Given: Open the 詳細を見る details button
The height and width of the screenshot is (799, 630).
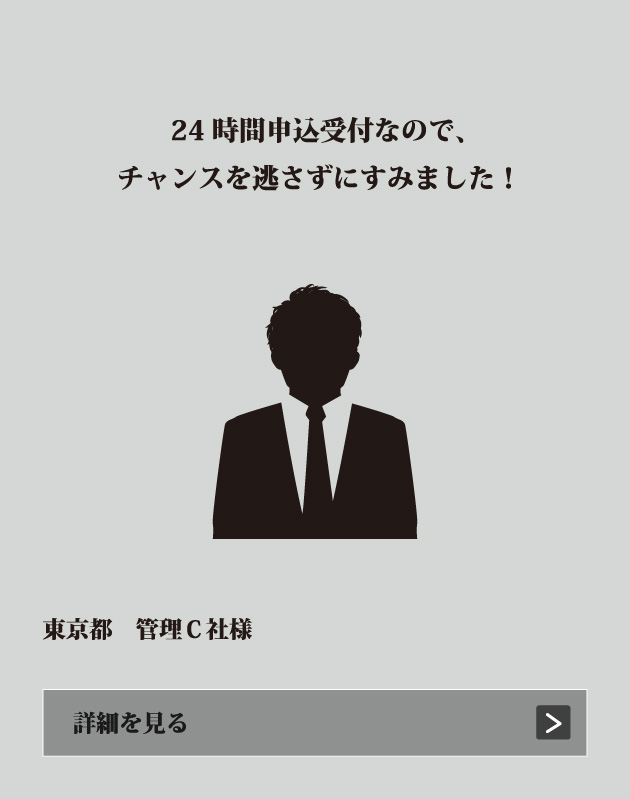Looking at the screenshot, I should coord(314,722).
